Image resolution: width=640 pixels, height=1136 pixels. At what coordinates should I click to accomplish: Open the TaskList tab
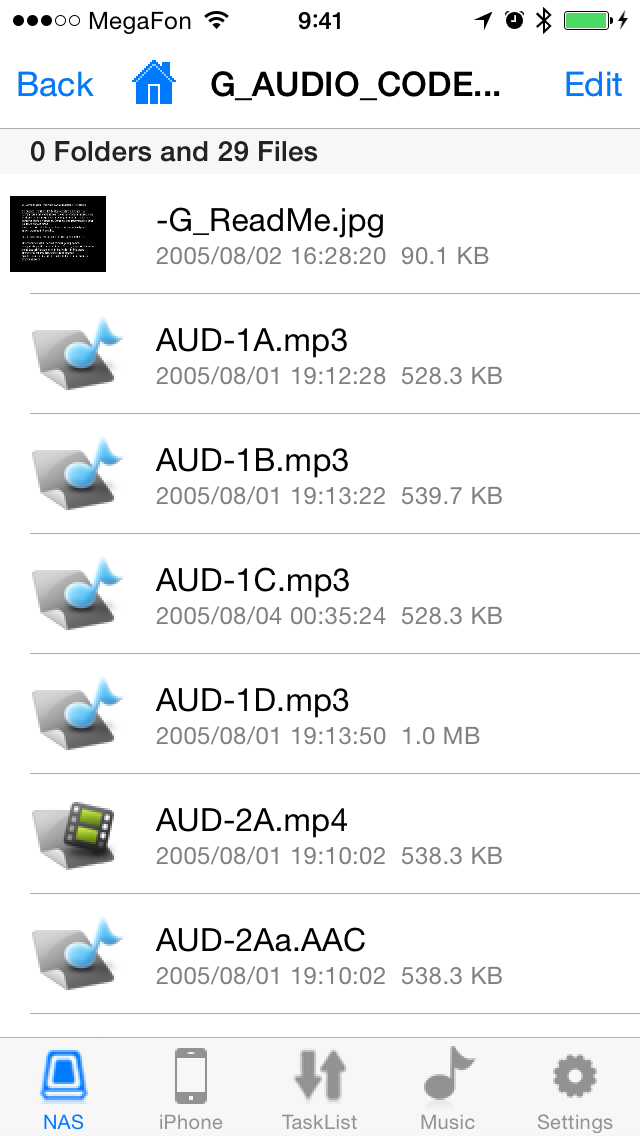[x=320, y=1088]
